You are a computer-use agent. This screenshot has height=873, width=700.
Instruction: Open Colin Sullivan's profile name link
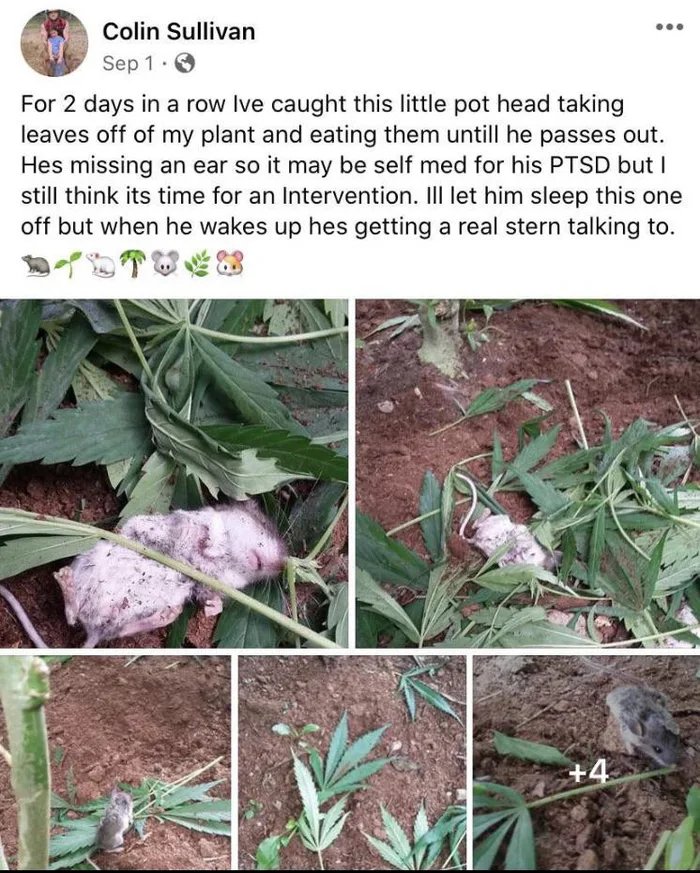tap(179, 31)
